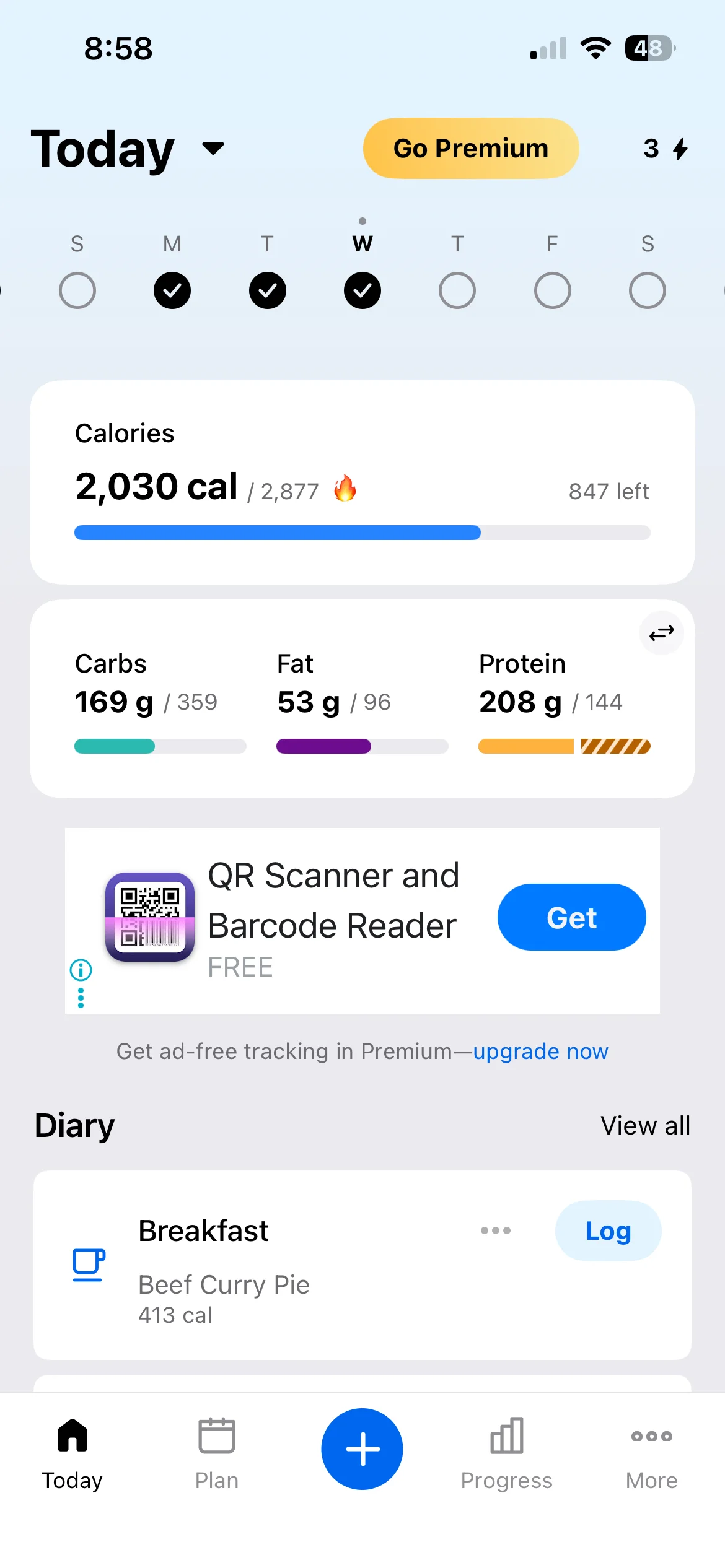The image size is (725, 1568).
Task: Get the QR Scanner and Barcode Reader app
Action: [x=571, y=917]
